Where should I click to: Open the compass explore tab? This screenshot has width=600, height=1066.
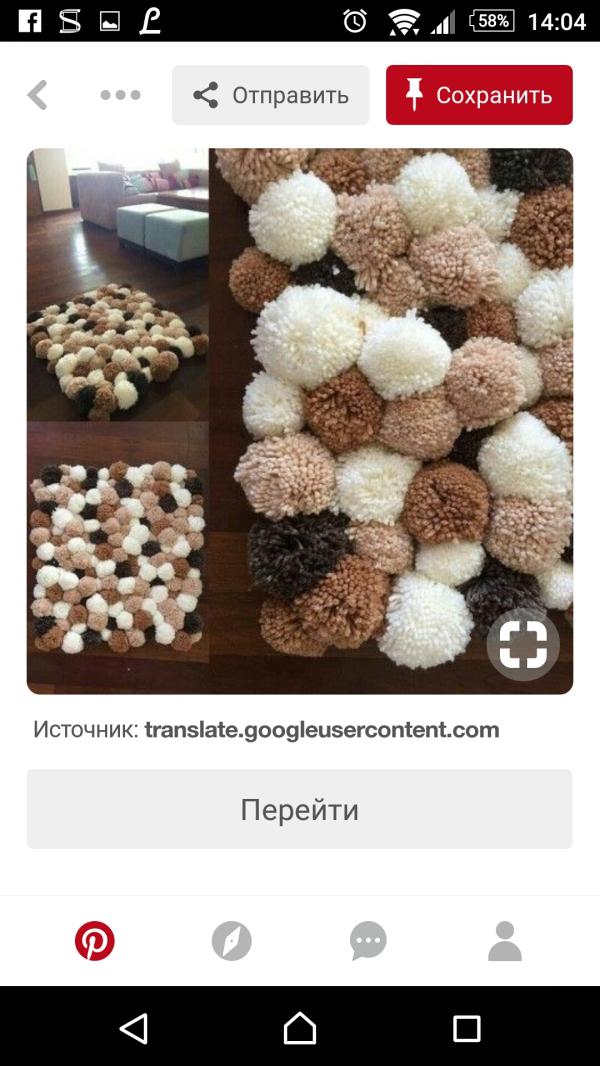pos(231,941)
